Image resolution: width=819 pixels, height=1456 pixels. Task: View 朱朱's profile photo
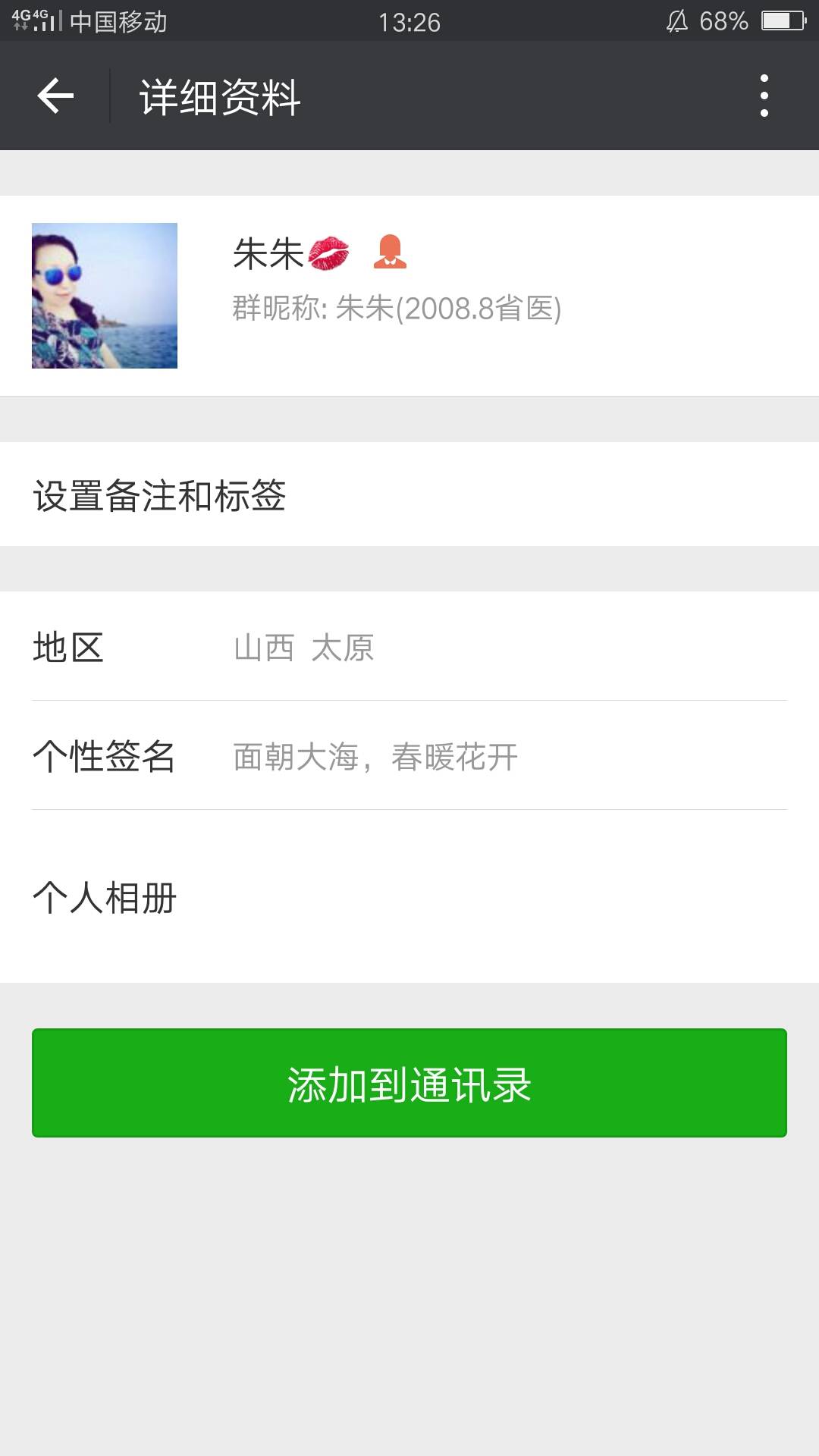[x=105, y=296]
